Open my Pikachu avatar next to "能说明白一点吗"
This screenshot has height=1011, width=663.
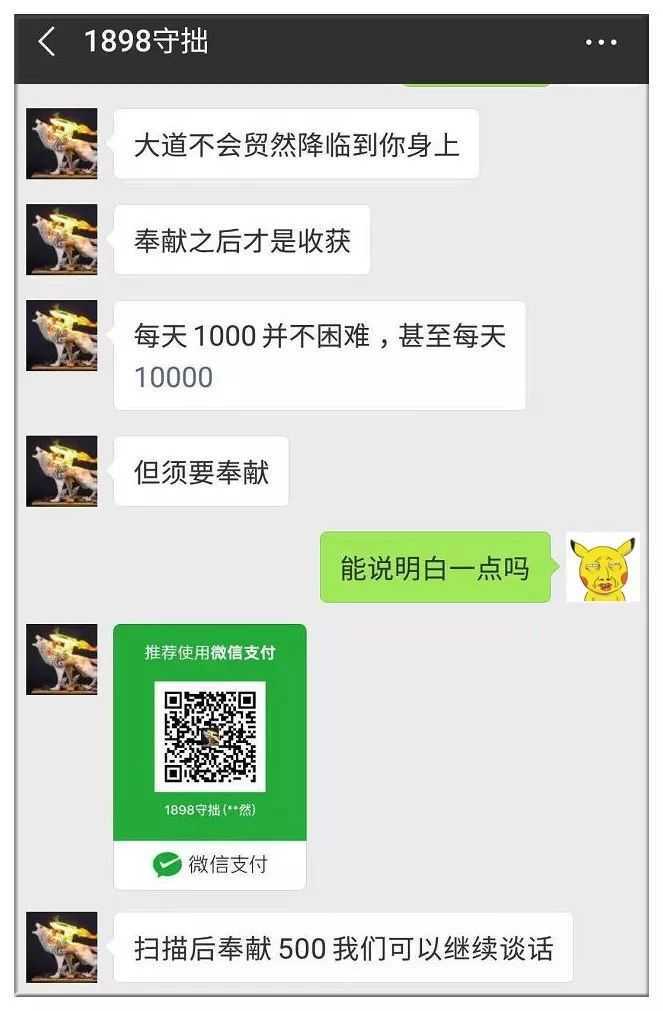(602, 567)
